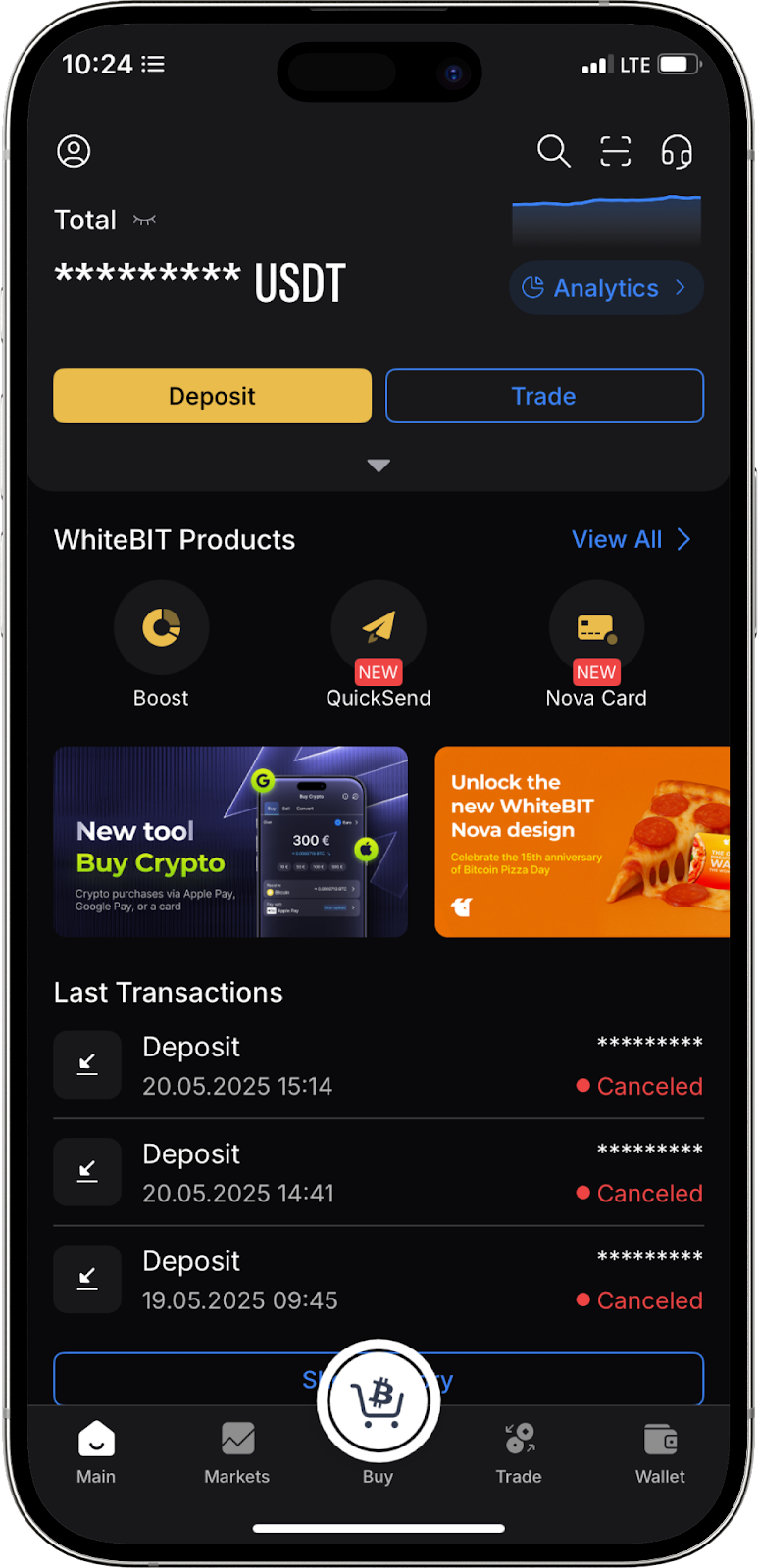Tap the outlined Trade button

[x=544, y=396]
